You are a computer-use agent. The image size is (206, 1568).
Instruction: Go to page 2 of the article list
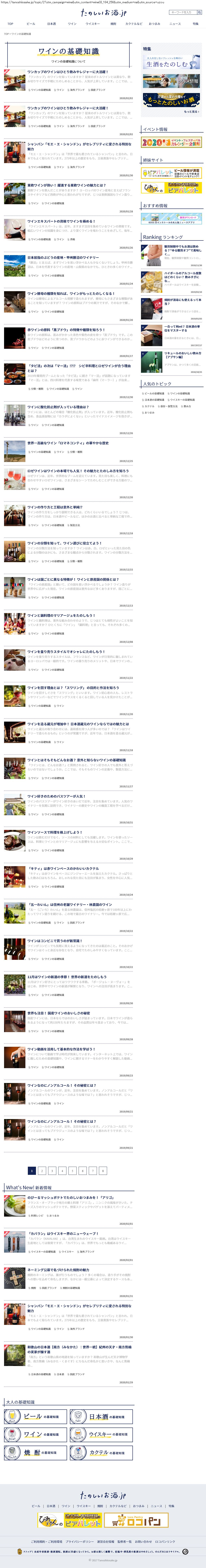(42, 1171)
